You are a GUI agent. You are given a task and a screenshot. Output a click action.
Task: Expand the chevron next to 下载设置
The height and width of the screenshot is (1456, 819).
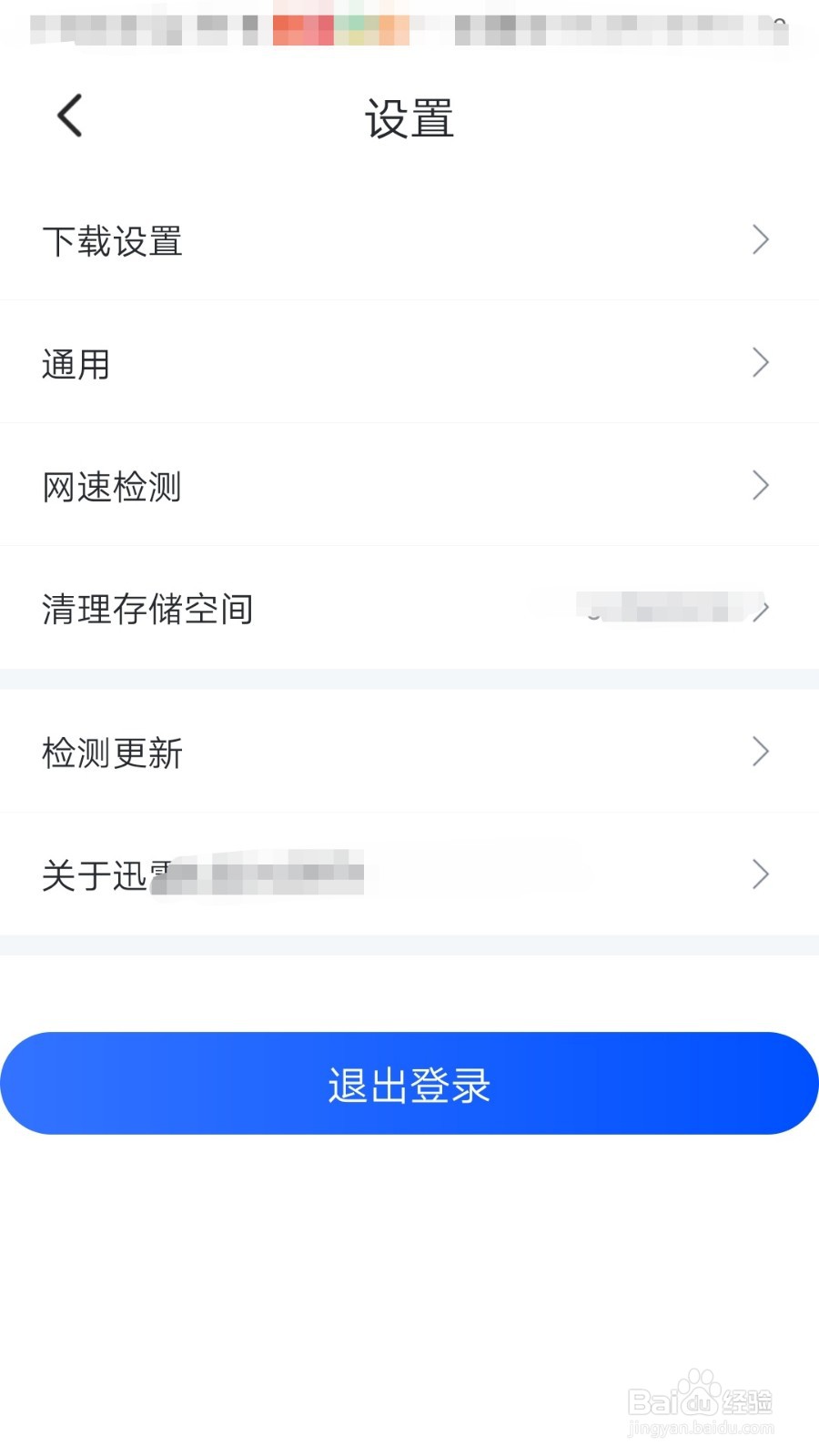point(761,239)
